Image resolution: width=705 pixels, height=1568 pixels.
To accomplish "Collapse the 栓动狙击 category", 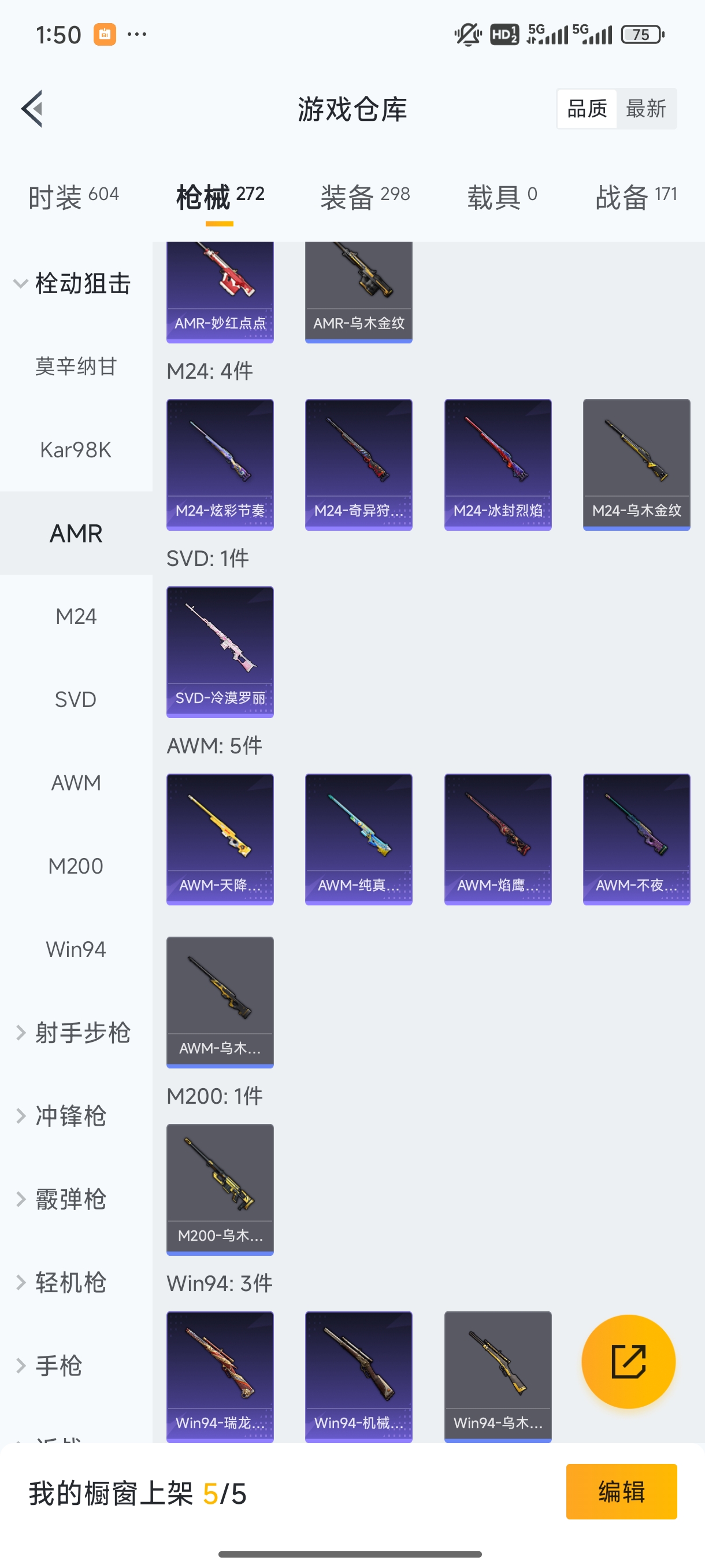I will [x=73, y=284].
